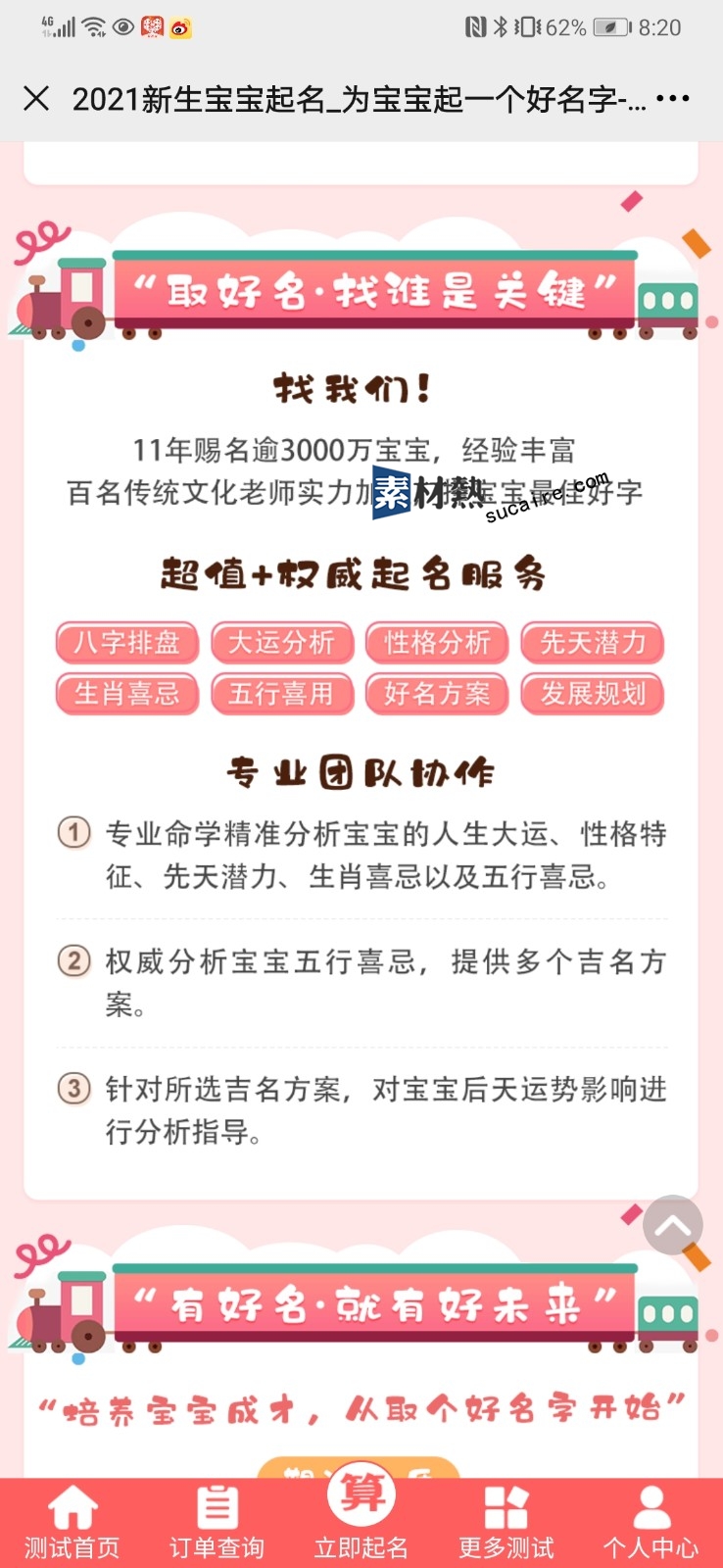Open the 订单查询 tab

(x=217, y=1522)
